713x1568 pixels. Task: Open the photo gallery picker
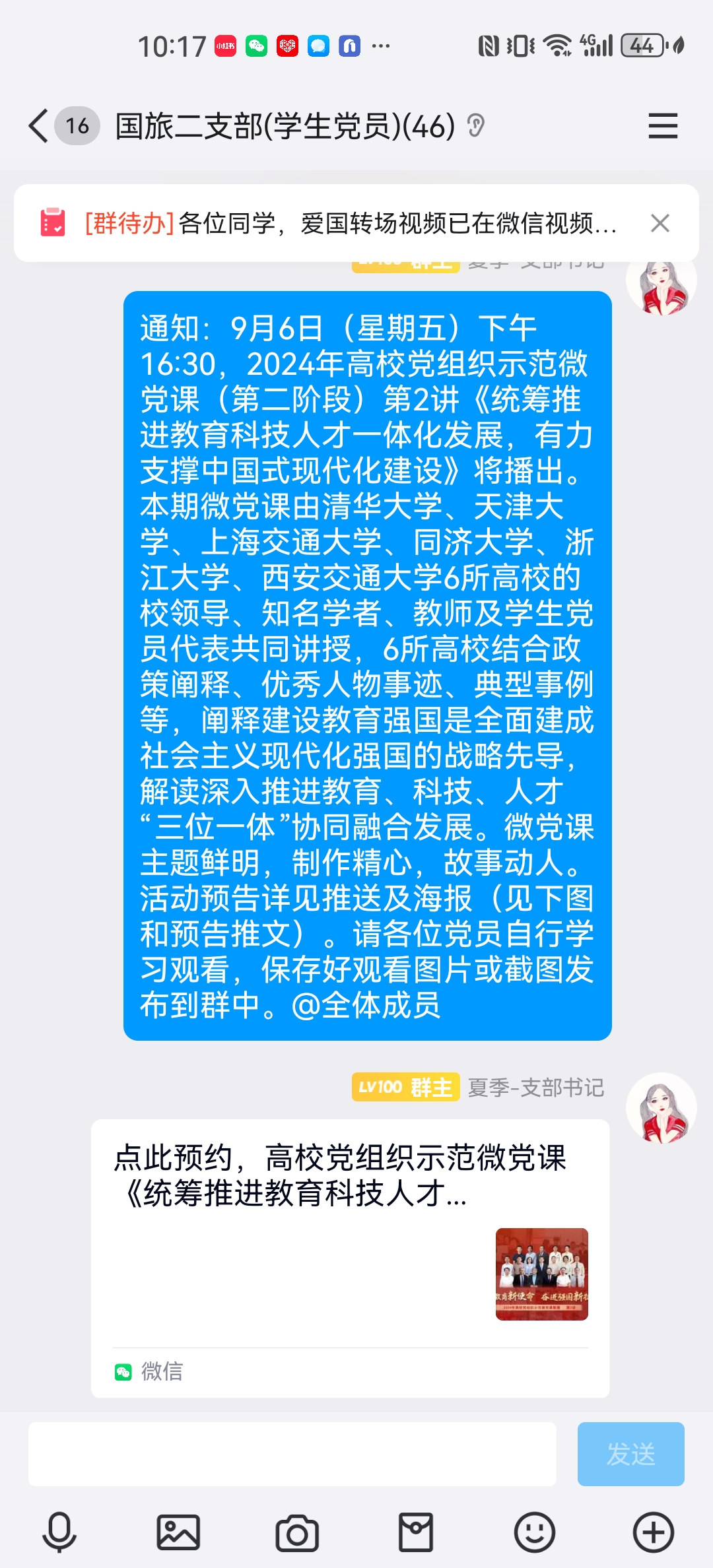point(178,1532)
